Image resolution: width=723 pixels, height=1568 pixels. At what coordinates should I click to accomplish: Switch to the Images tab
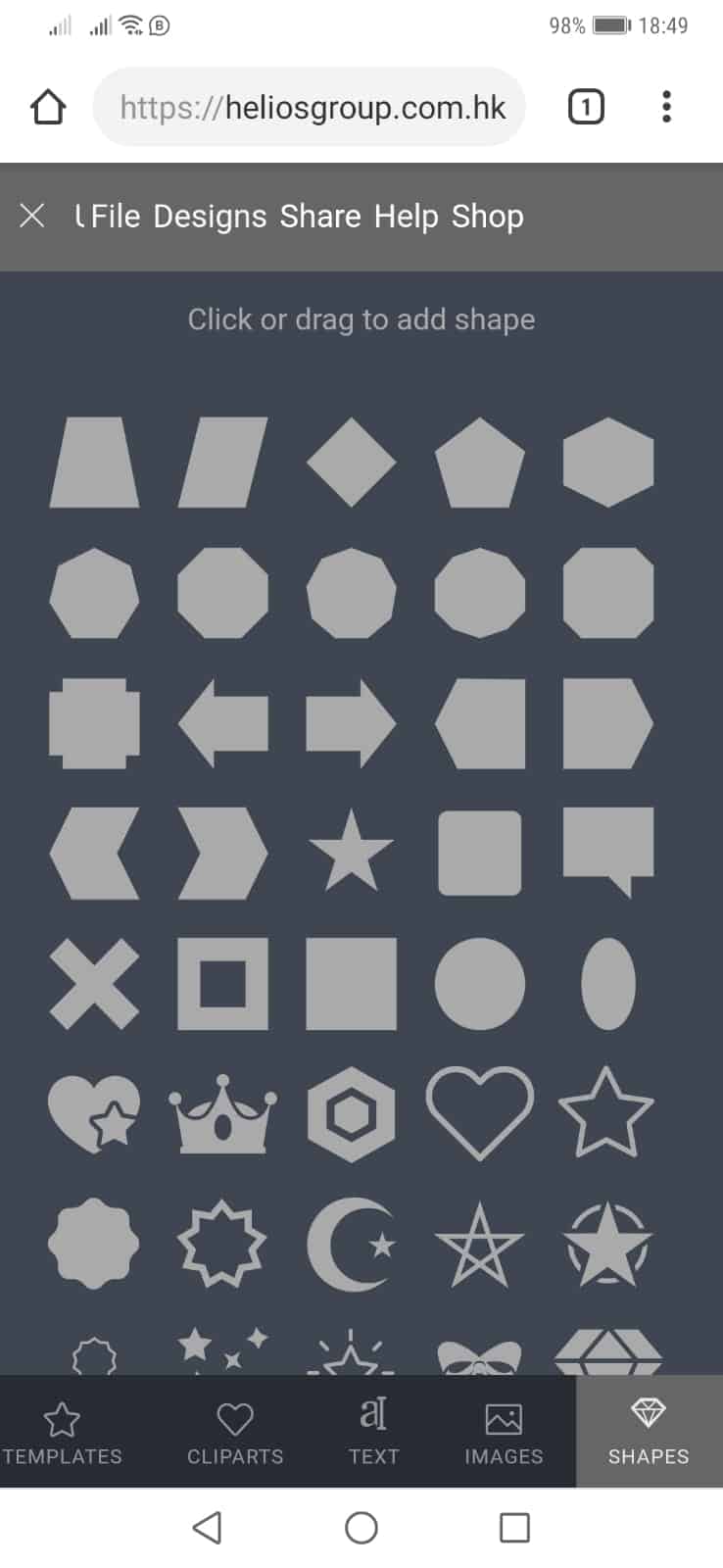tap(504, 1433)
